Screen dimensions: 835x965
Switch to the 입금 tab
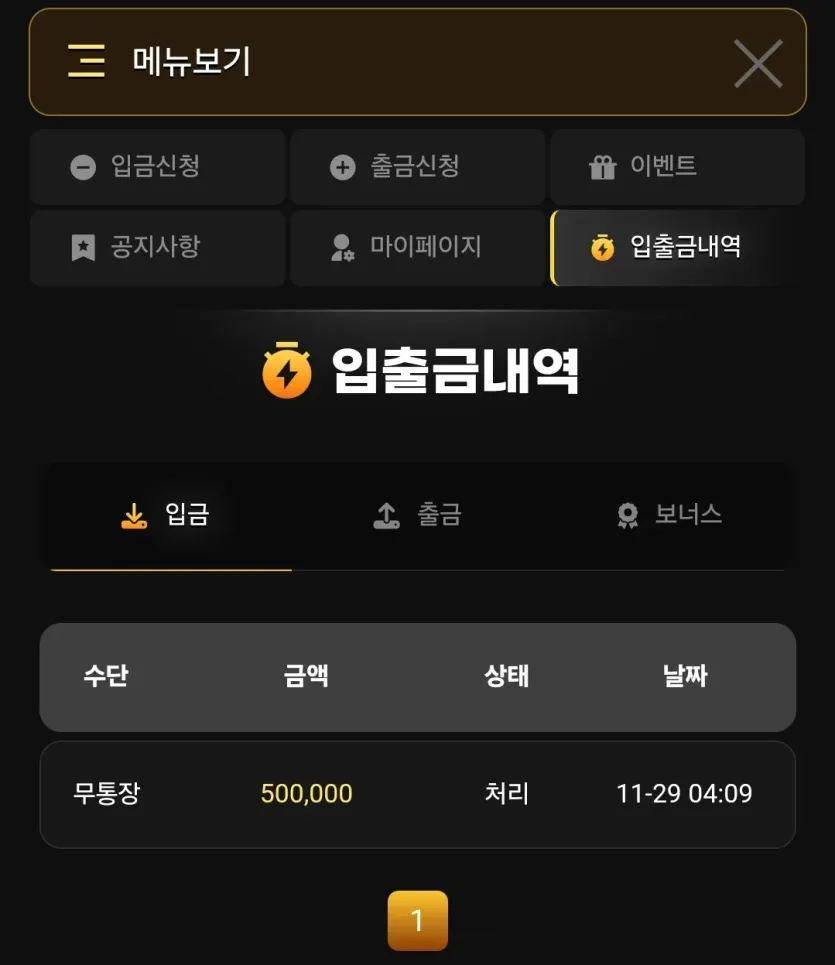pyautogui.click(x=166, y=516)
